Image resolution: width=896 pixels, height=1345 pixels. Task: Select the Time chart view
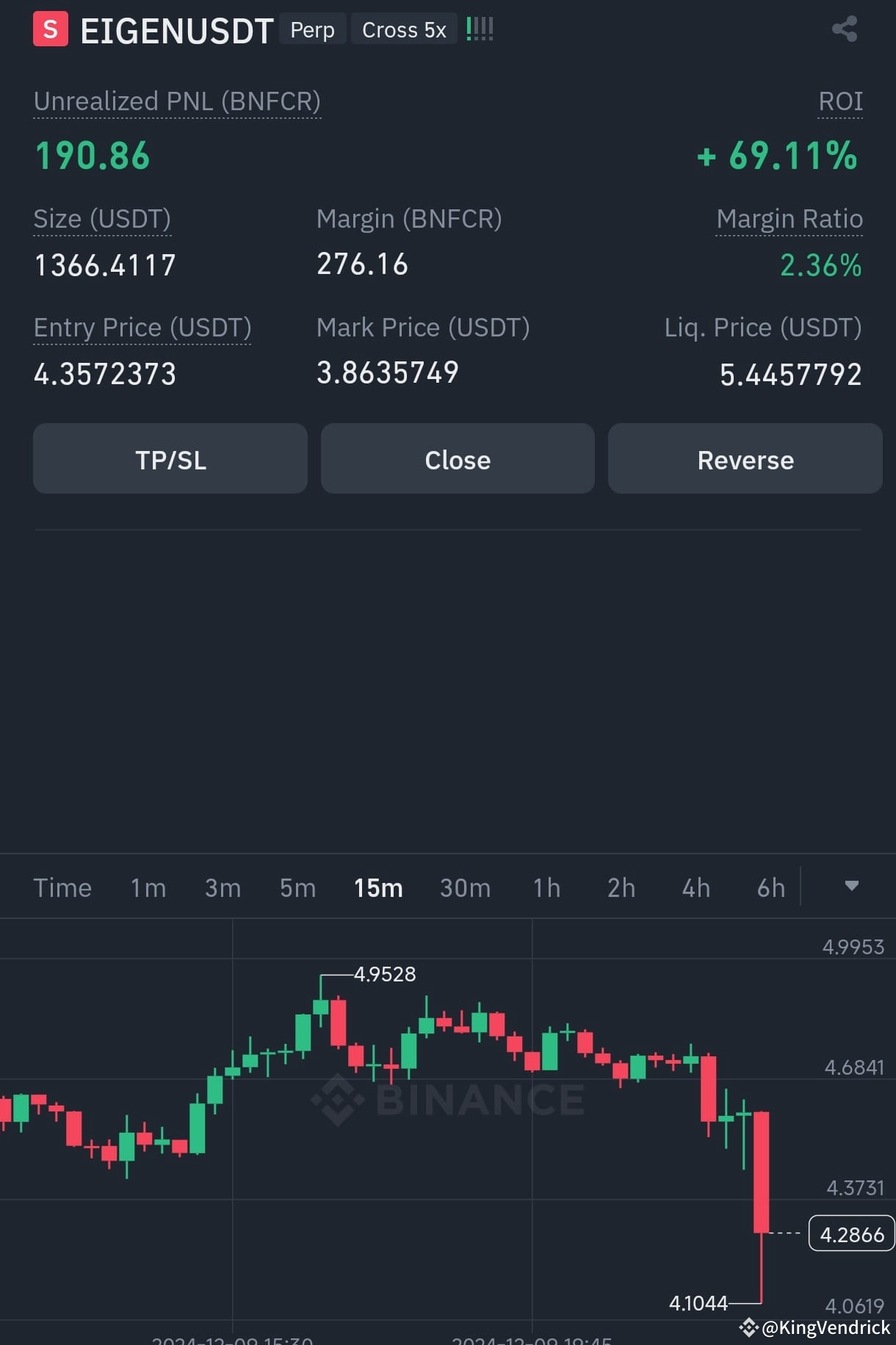click(62, 887)
